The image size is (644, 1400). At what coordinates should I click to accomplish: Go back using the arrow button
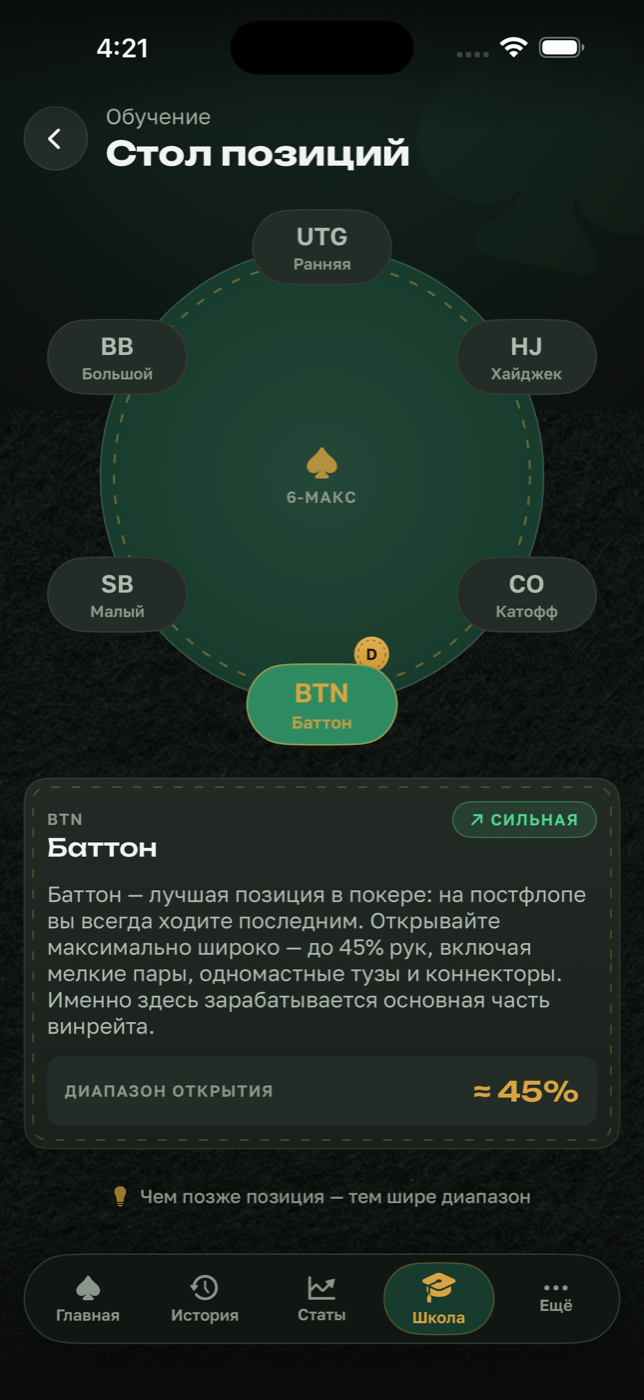pyautogui.click(x=56, y=138)
